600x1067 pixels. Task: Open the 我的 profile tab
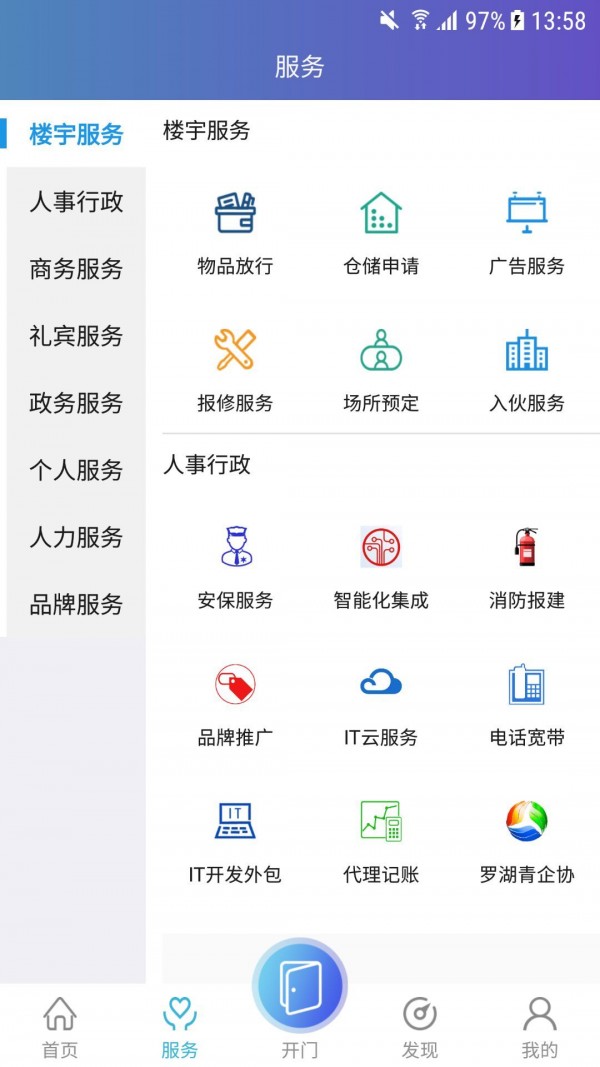coord(539,1027)
